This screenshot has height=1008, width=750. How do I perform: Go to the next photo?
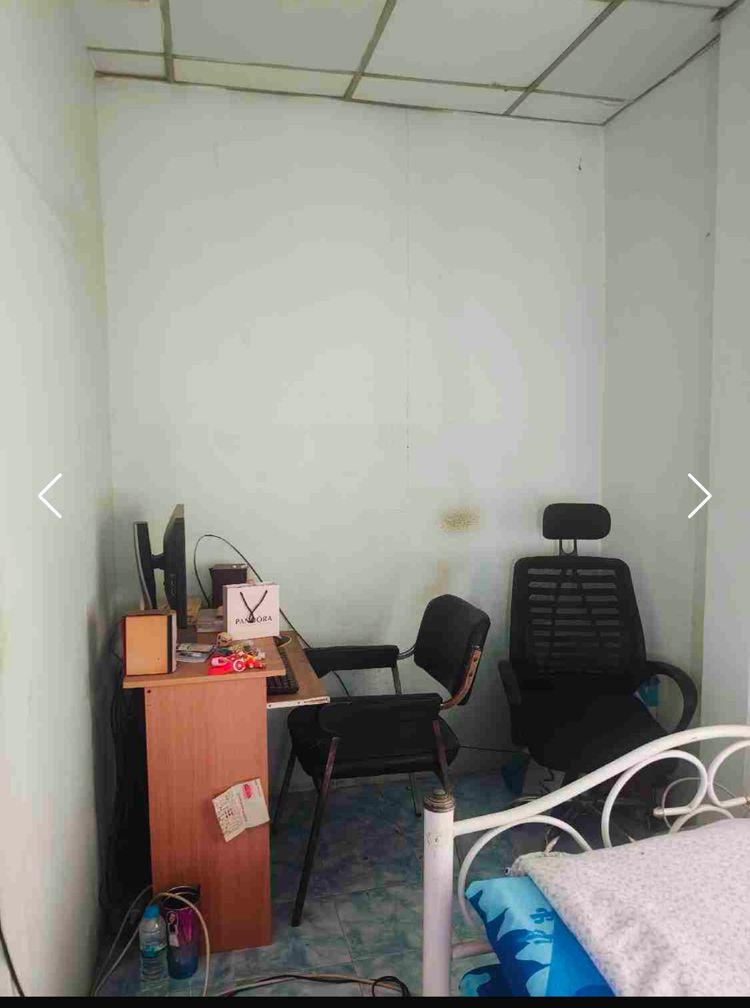(699, 496)
